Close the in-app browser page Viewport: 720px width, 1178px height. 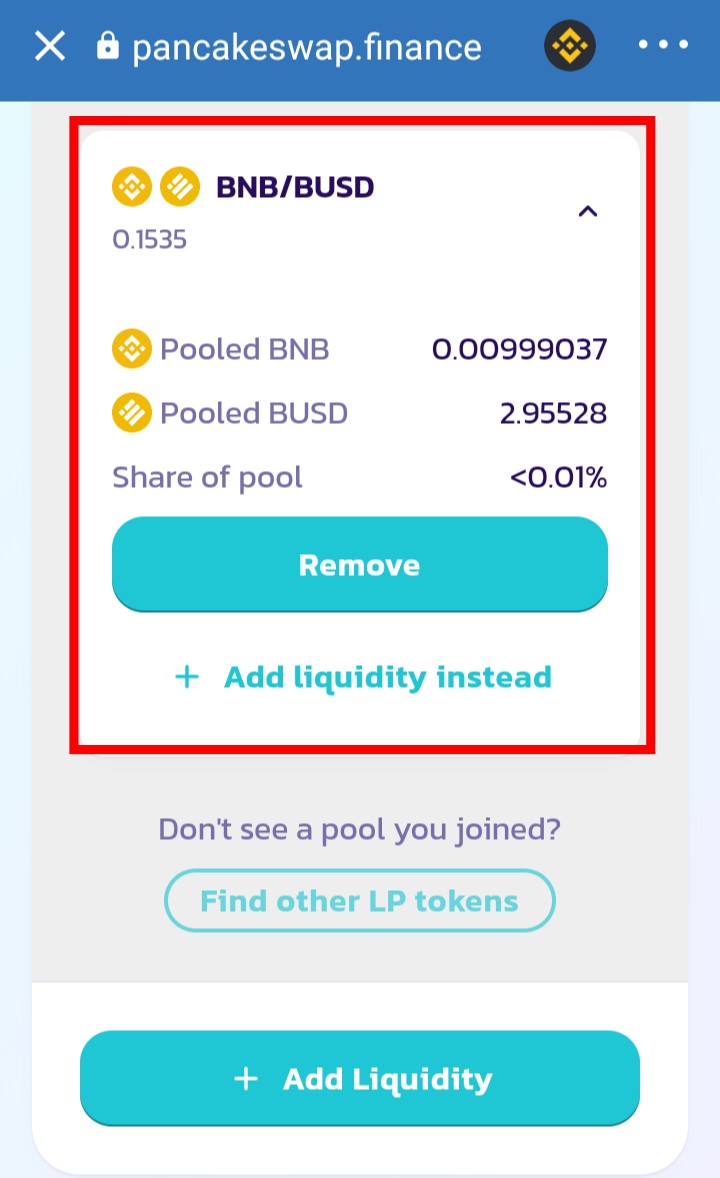[x=49, y=46]
